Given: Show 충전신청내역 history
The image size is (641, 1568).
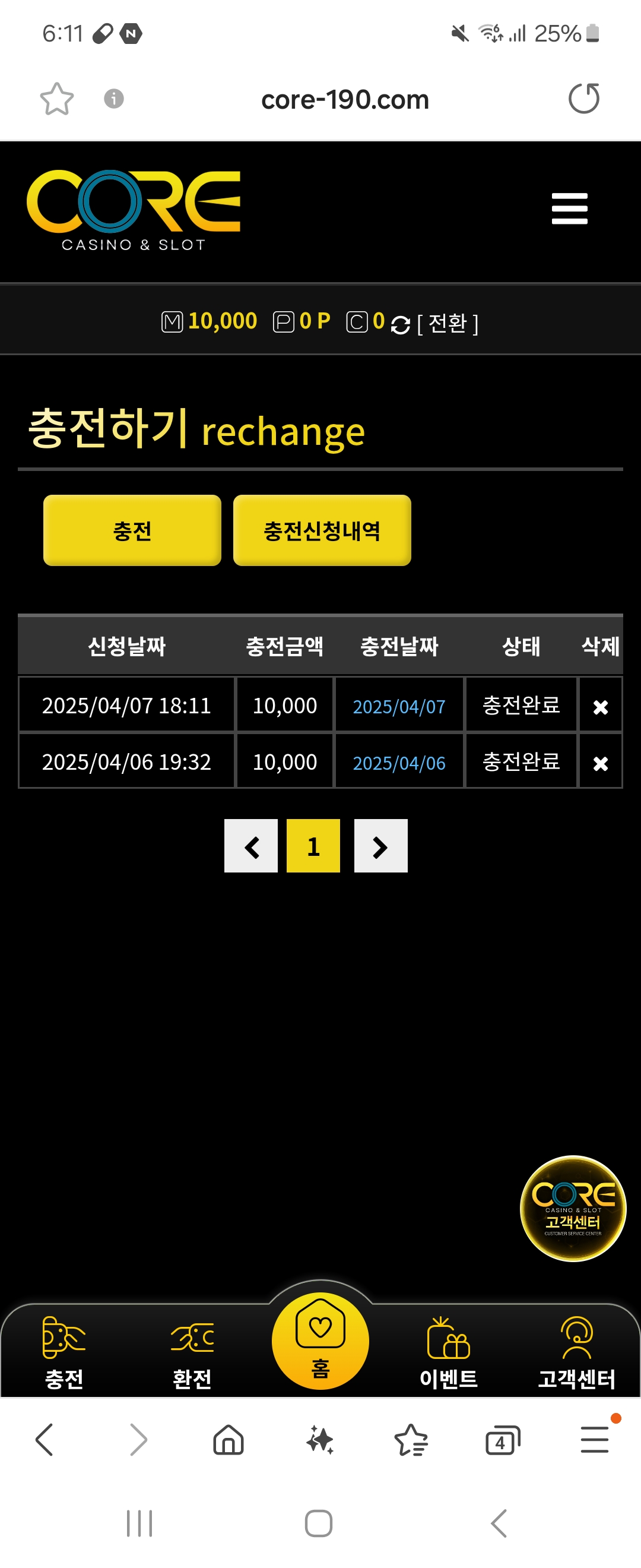Looking at the screenshot, I should coord(322,530).
